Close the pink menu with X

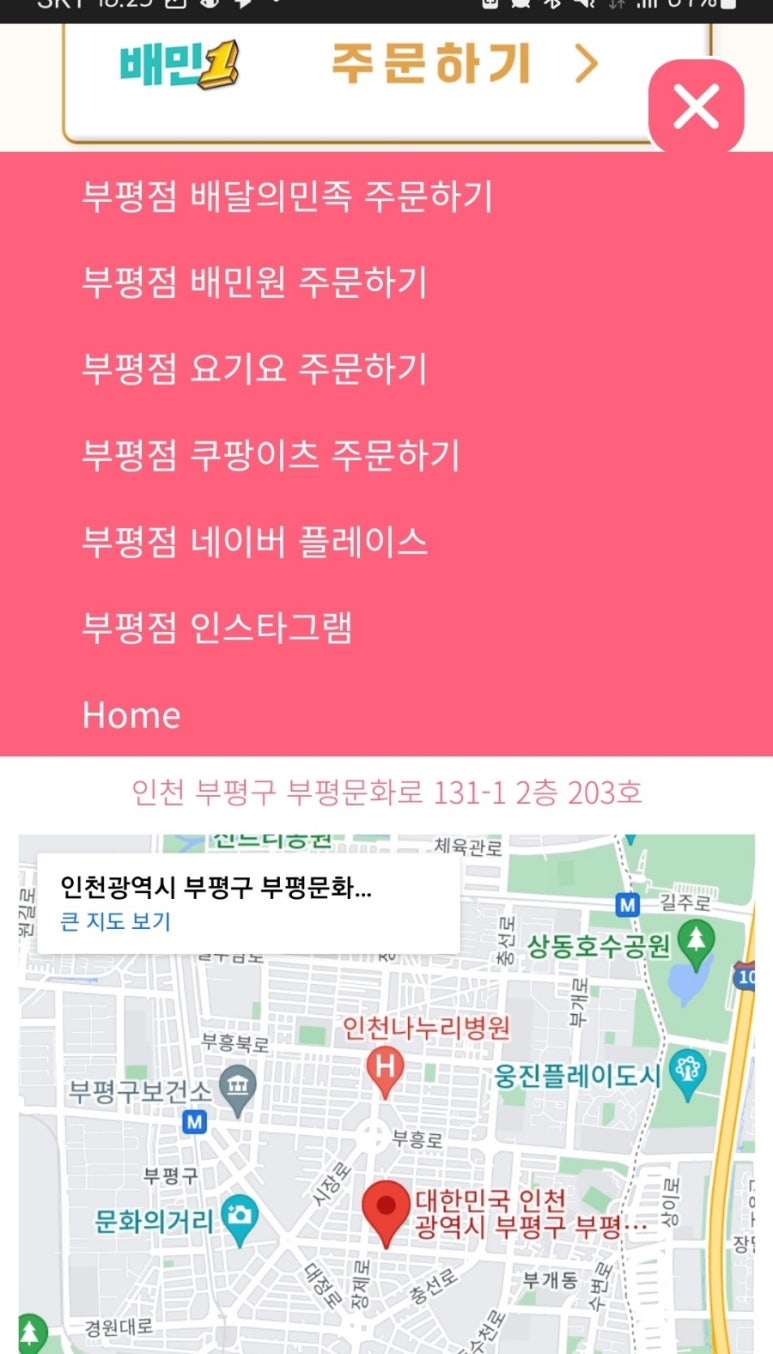coord(696,106)
